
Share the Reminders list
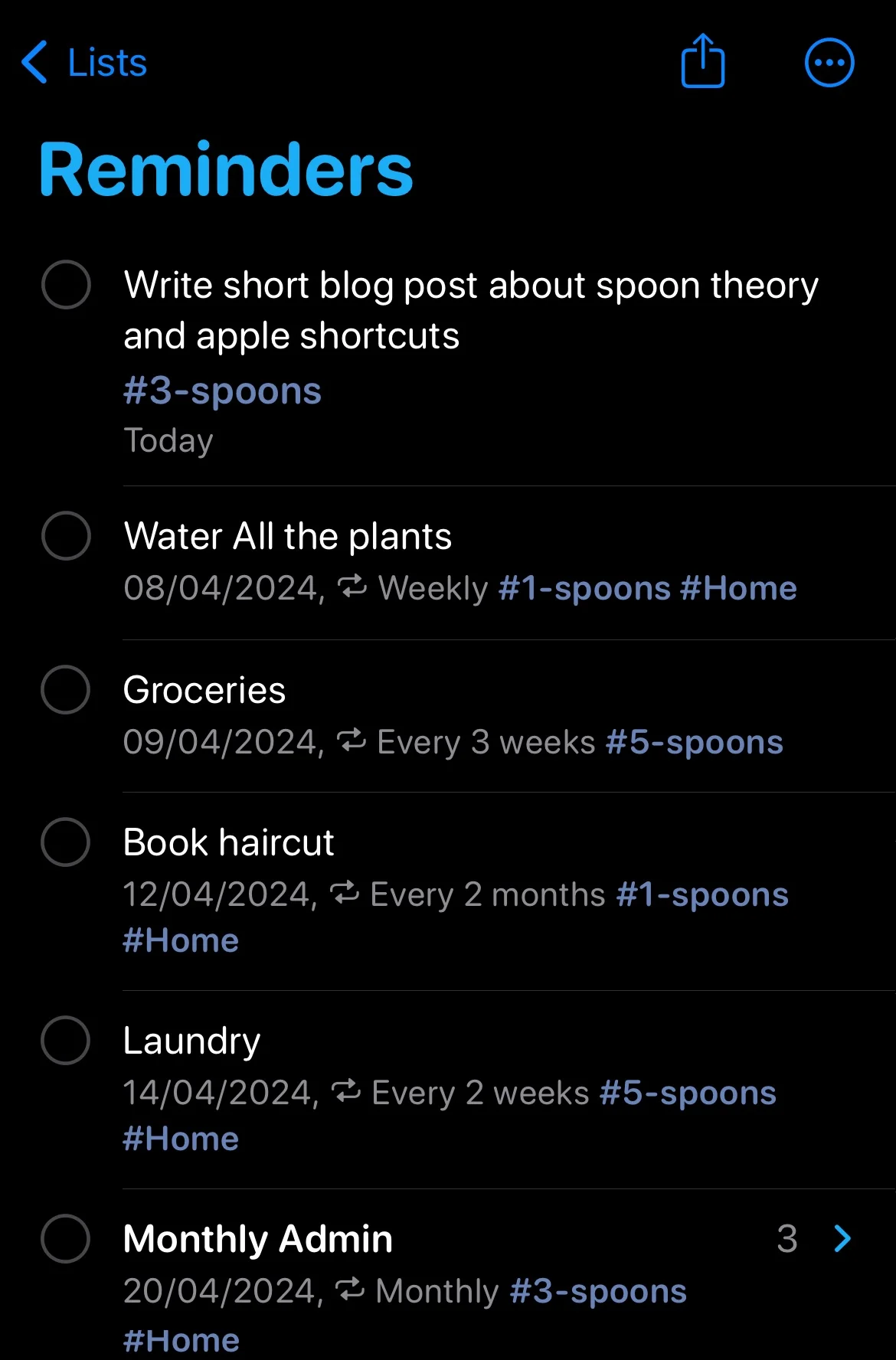[x=702, y=61]
